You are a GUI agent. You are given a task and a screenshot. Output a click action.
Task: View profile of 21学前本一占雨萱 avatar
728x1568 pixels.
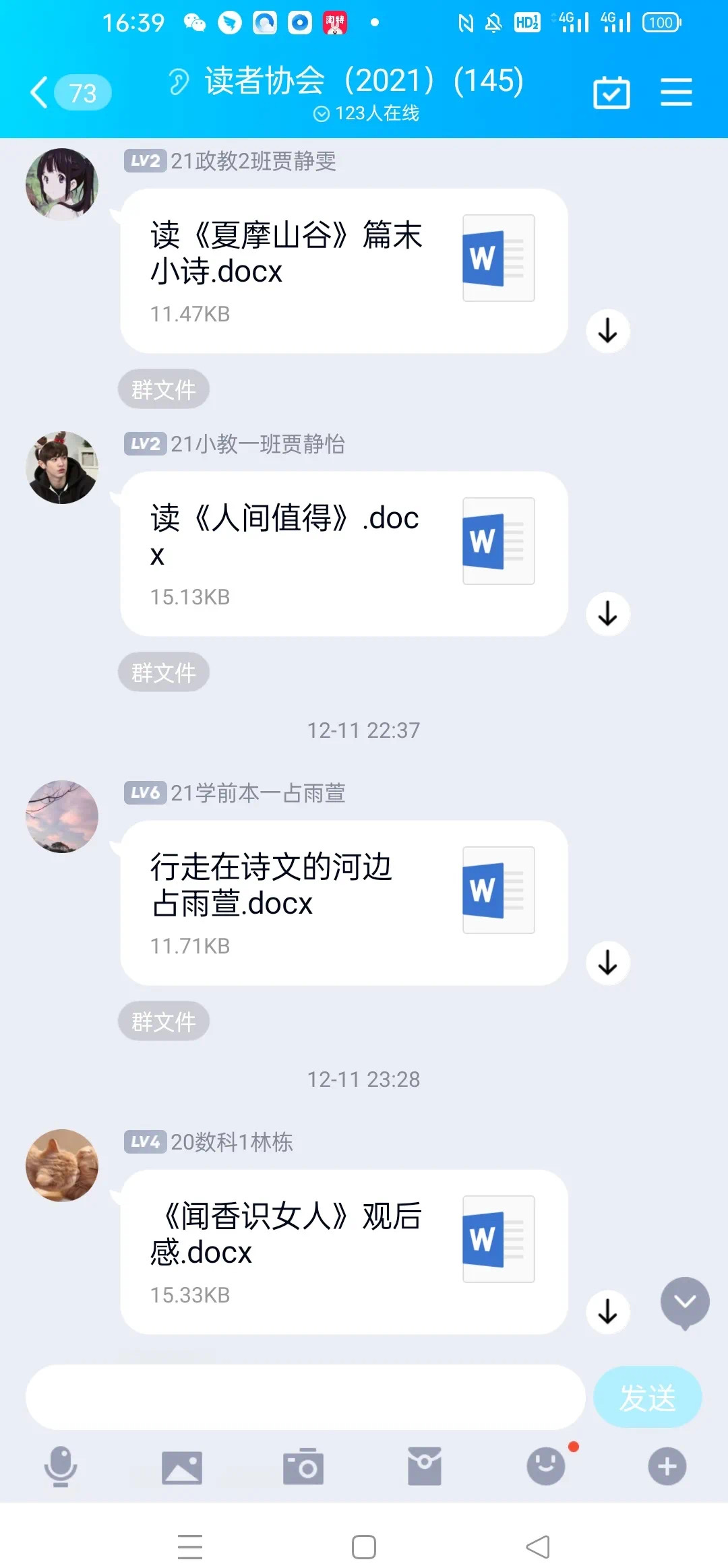click(62, 817)
